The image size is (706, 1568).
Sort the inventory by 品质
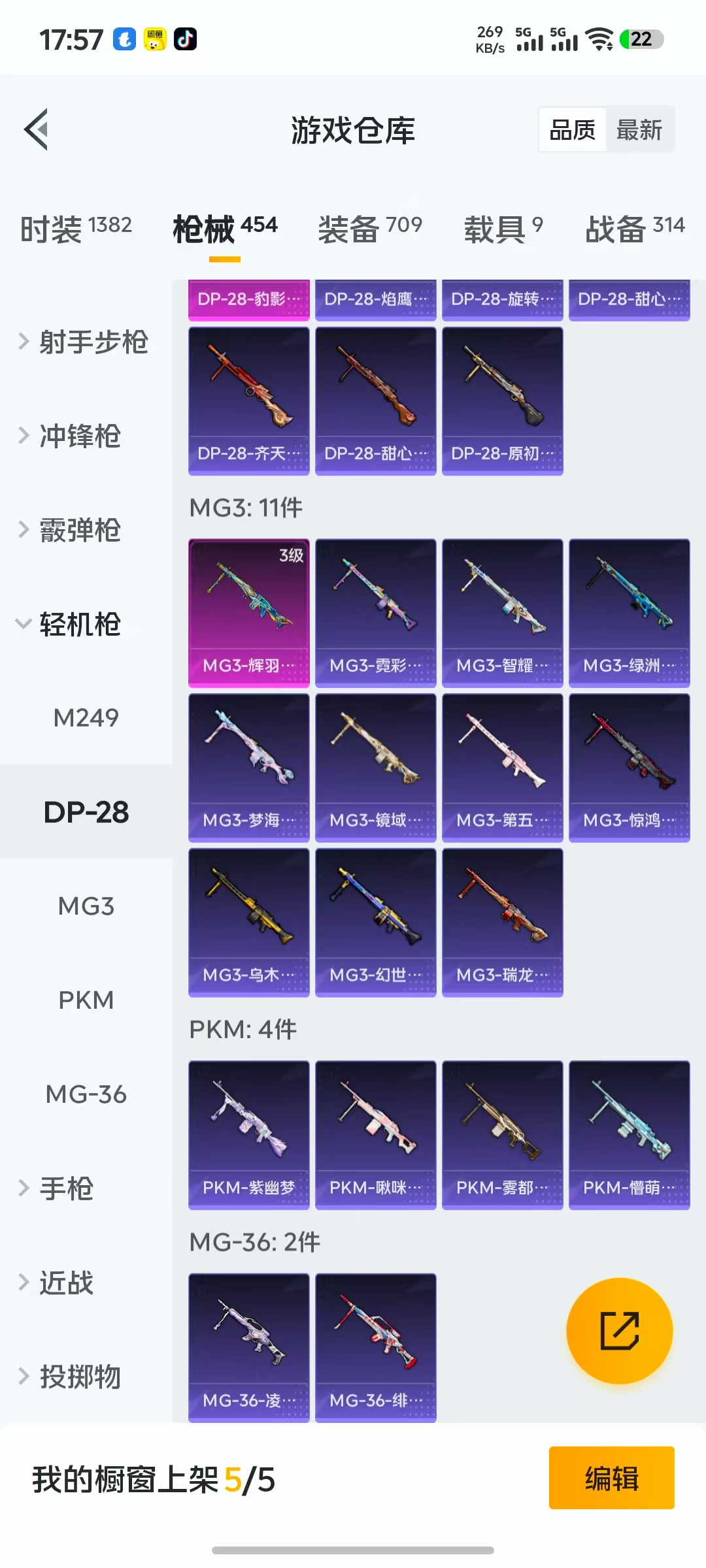click(x=573, y=130)
